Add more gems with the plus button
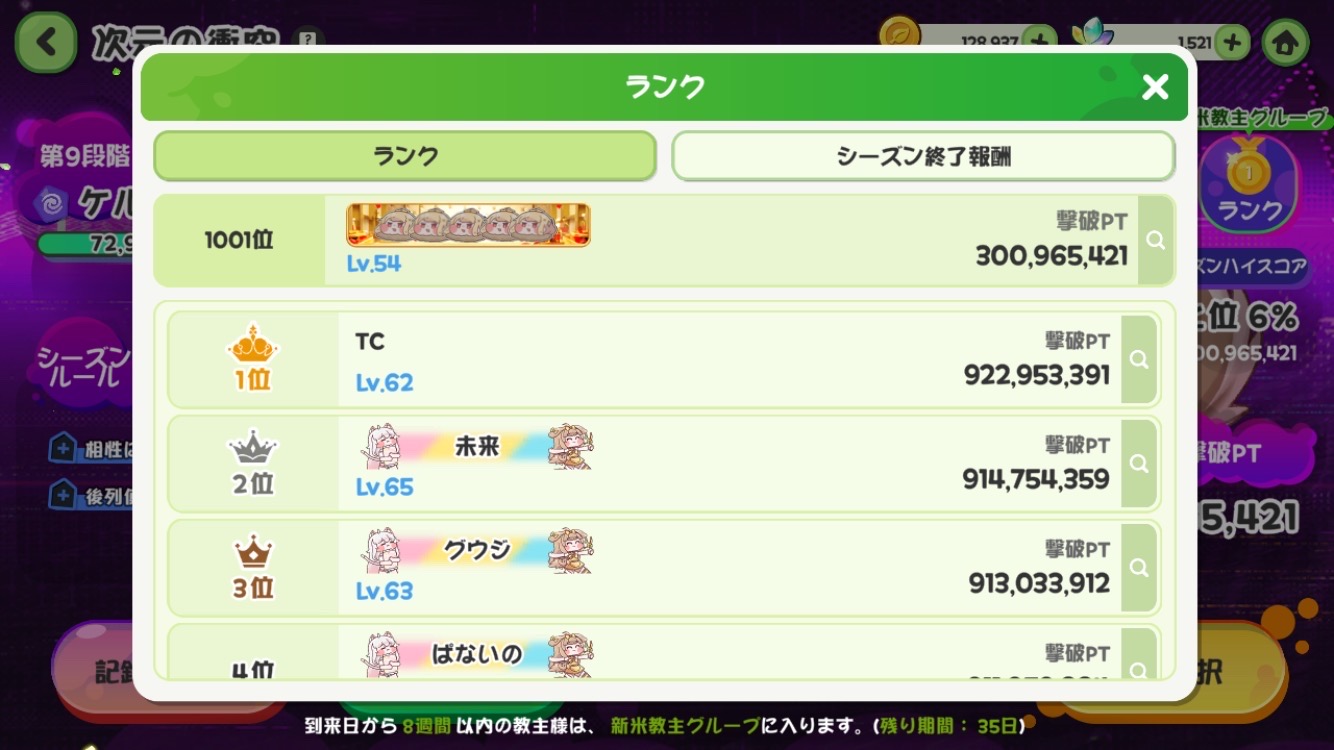The height and width of the screenshot is (750, 1334). pos(1233,42)
